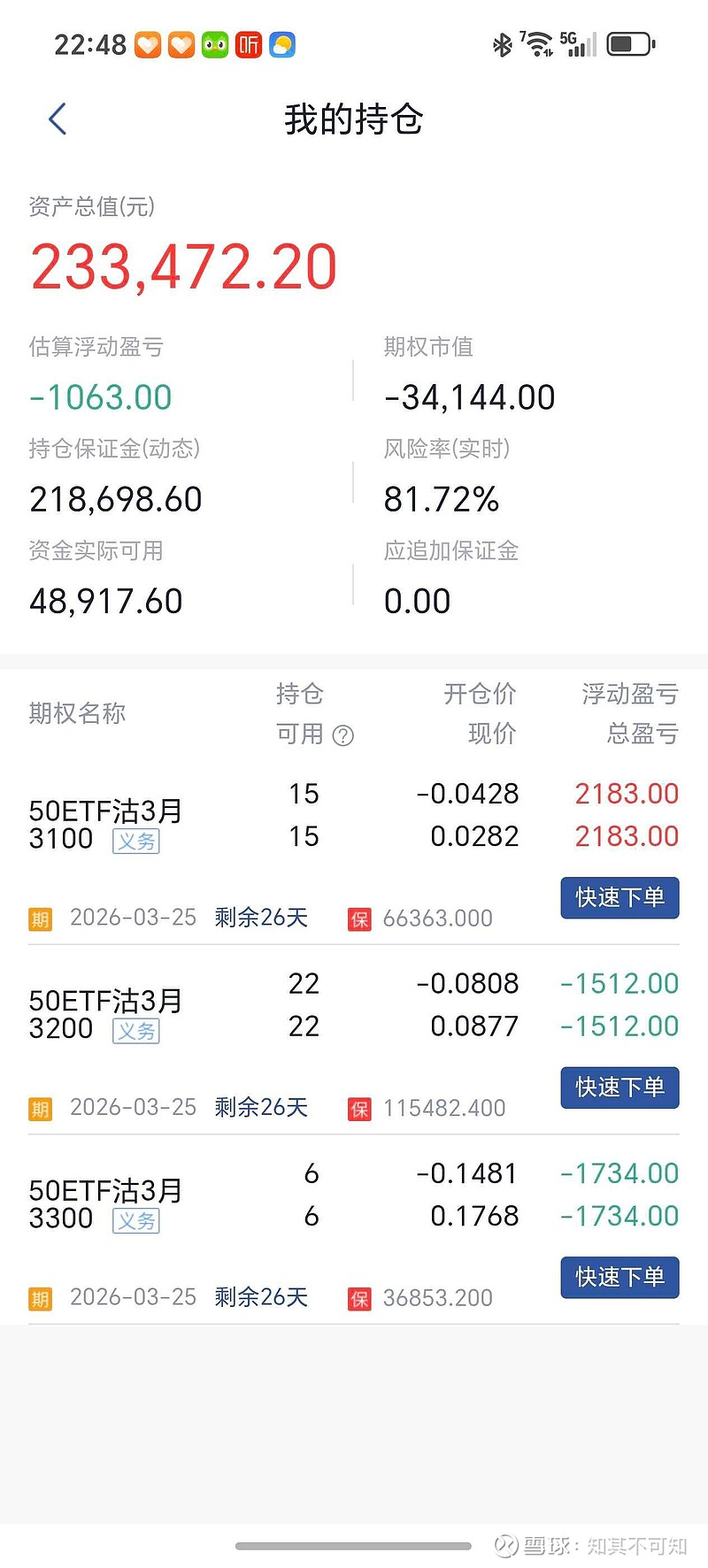The width and height of the screenshot is (708, 1568).
Task: Tap the orange 期 badge on the 3100 contract
Action: [x=39, y=919]
